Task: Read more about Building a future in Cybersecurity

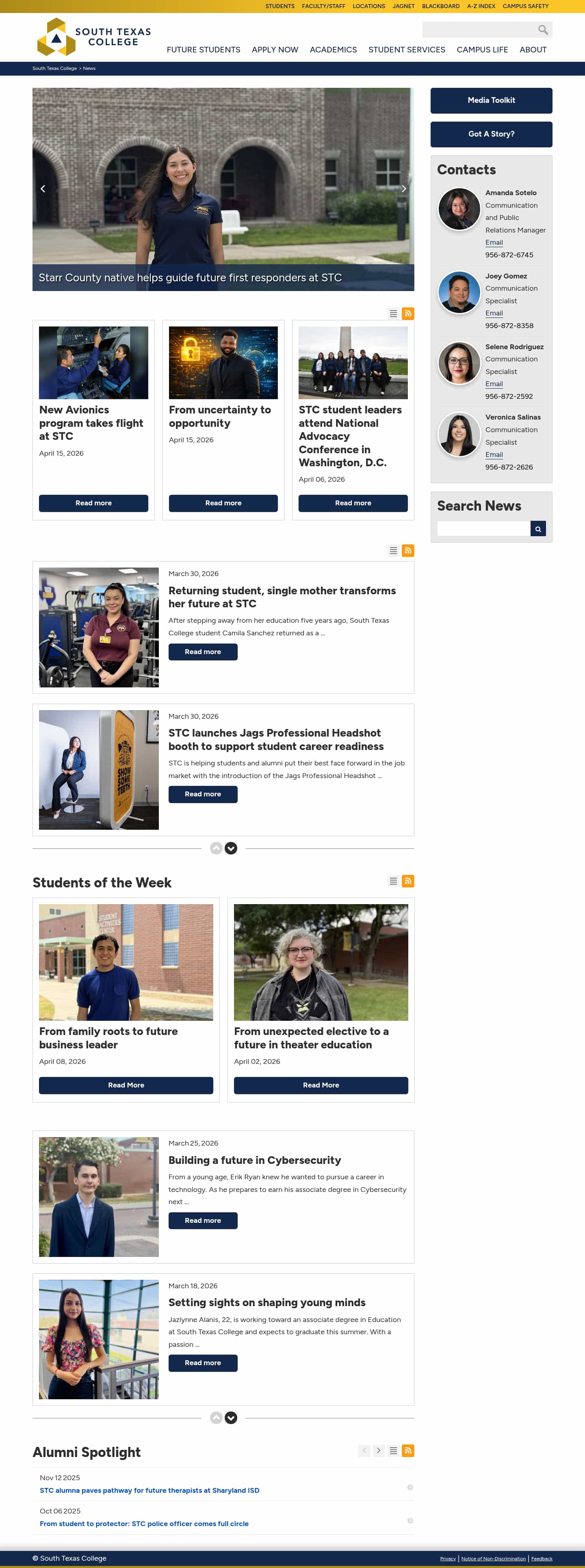Action: [x=202, y=1220]
